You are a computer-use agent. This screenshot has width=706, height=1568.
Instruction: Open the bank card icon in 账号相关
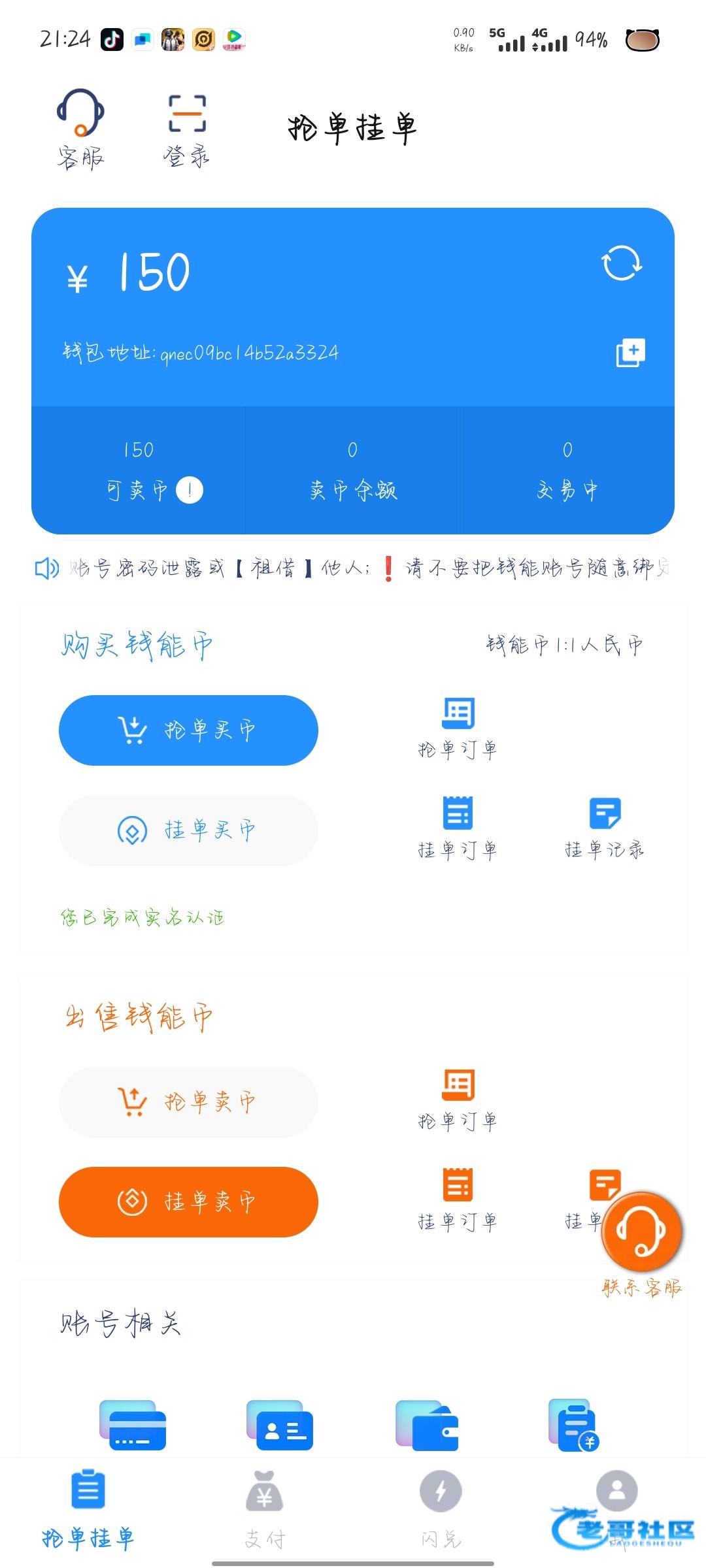pos(133,1426)
